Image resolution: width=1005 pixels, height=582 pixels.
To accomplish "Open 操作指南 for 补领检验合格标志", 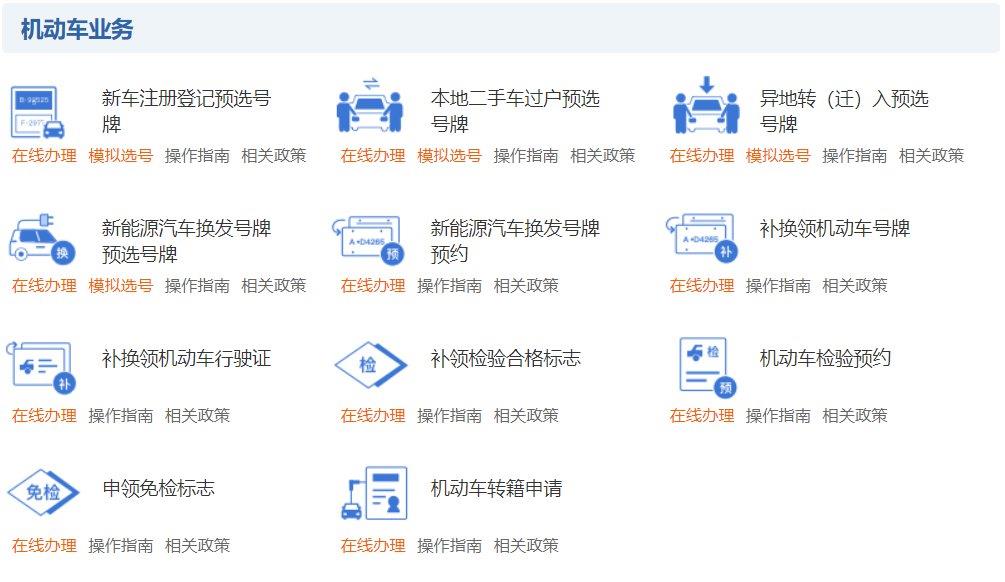I will point(449,415).
